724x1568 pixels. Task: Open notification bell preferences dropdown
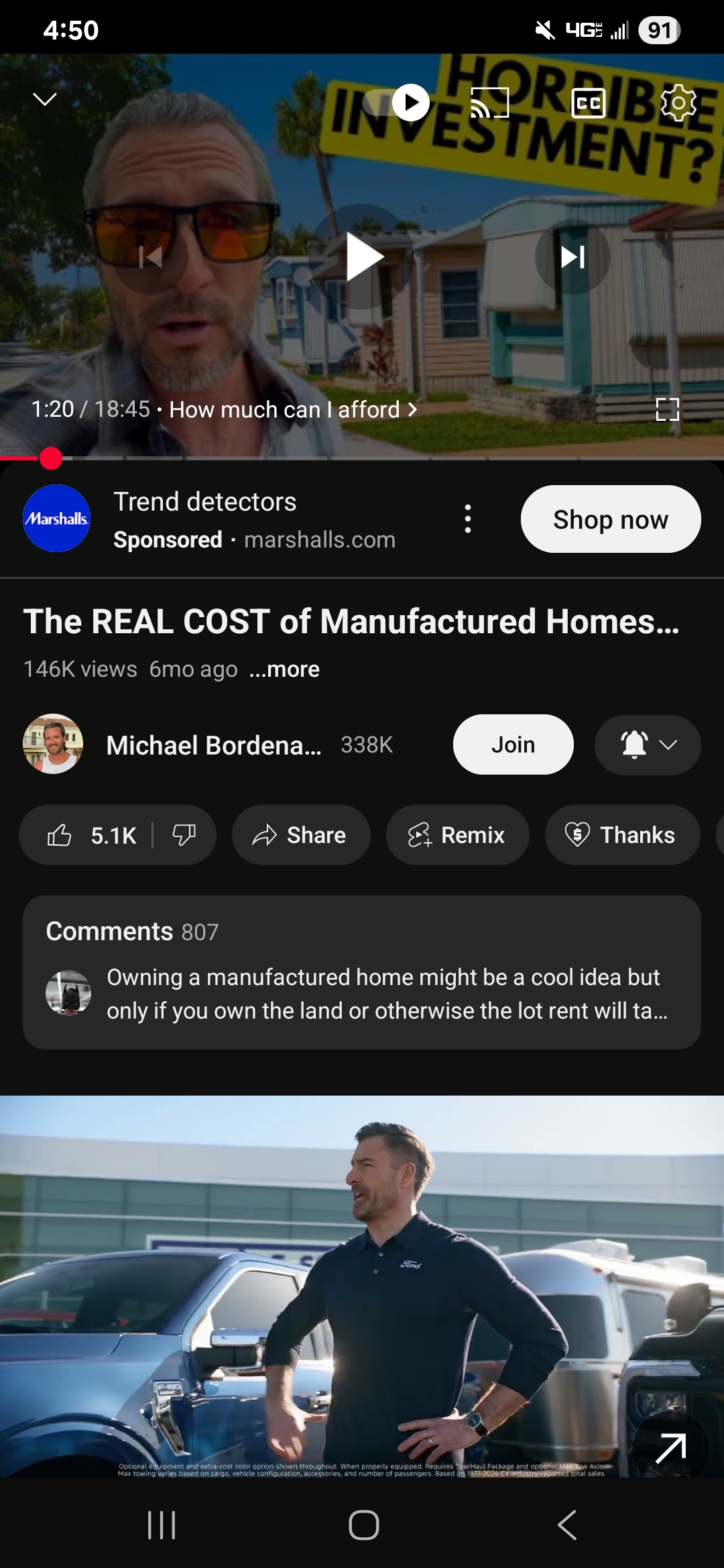[647, 744]
